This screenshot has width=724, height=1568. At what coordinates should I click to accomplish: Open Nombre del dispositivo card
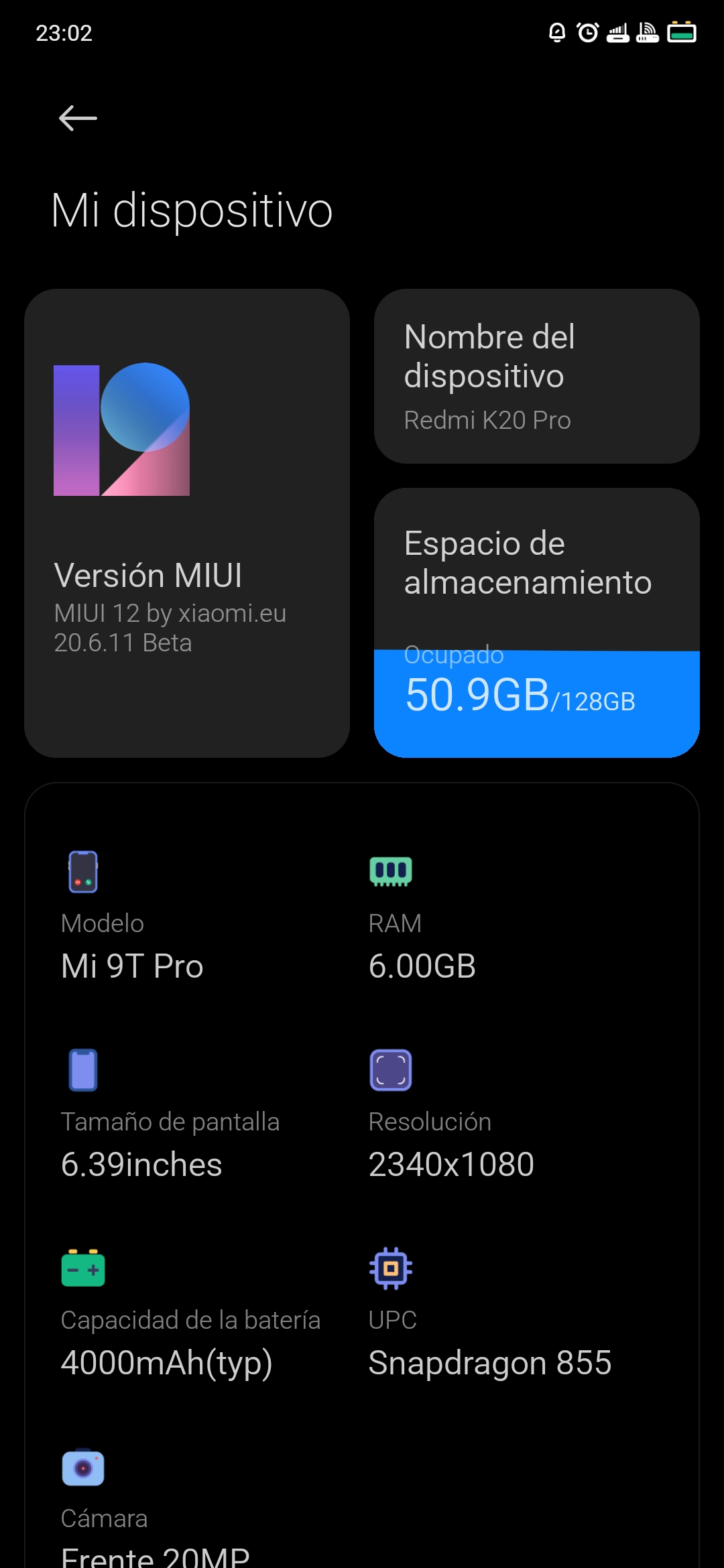click(x=537, y=376)
